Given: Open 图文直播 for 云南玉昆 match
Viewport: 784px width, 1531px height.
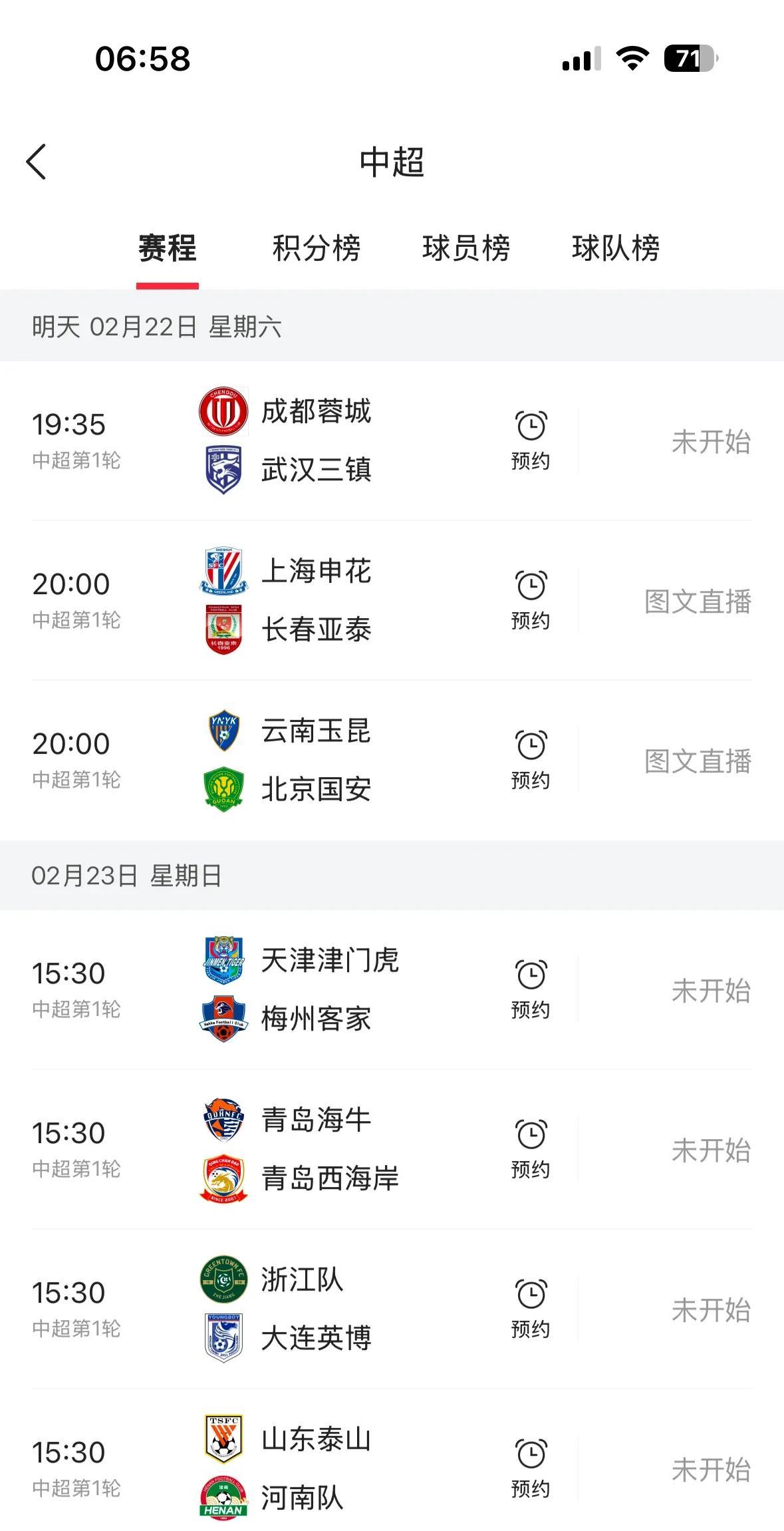Looking at the screenshot, I should coord(698,761).
